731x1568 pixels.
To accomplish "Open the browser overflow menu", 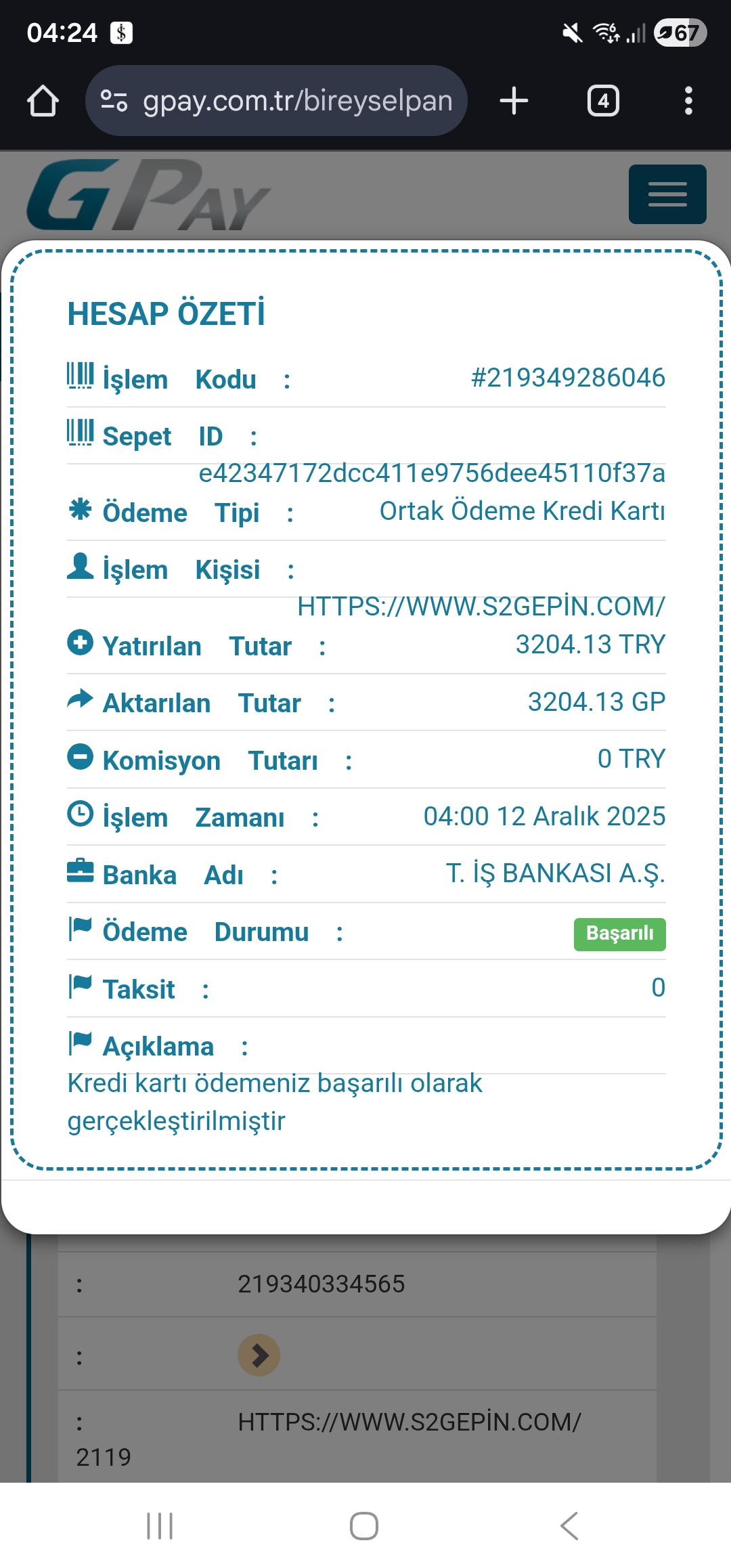I will coord(688,101).
